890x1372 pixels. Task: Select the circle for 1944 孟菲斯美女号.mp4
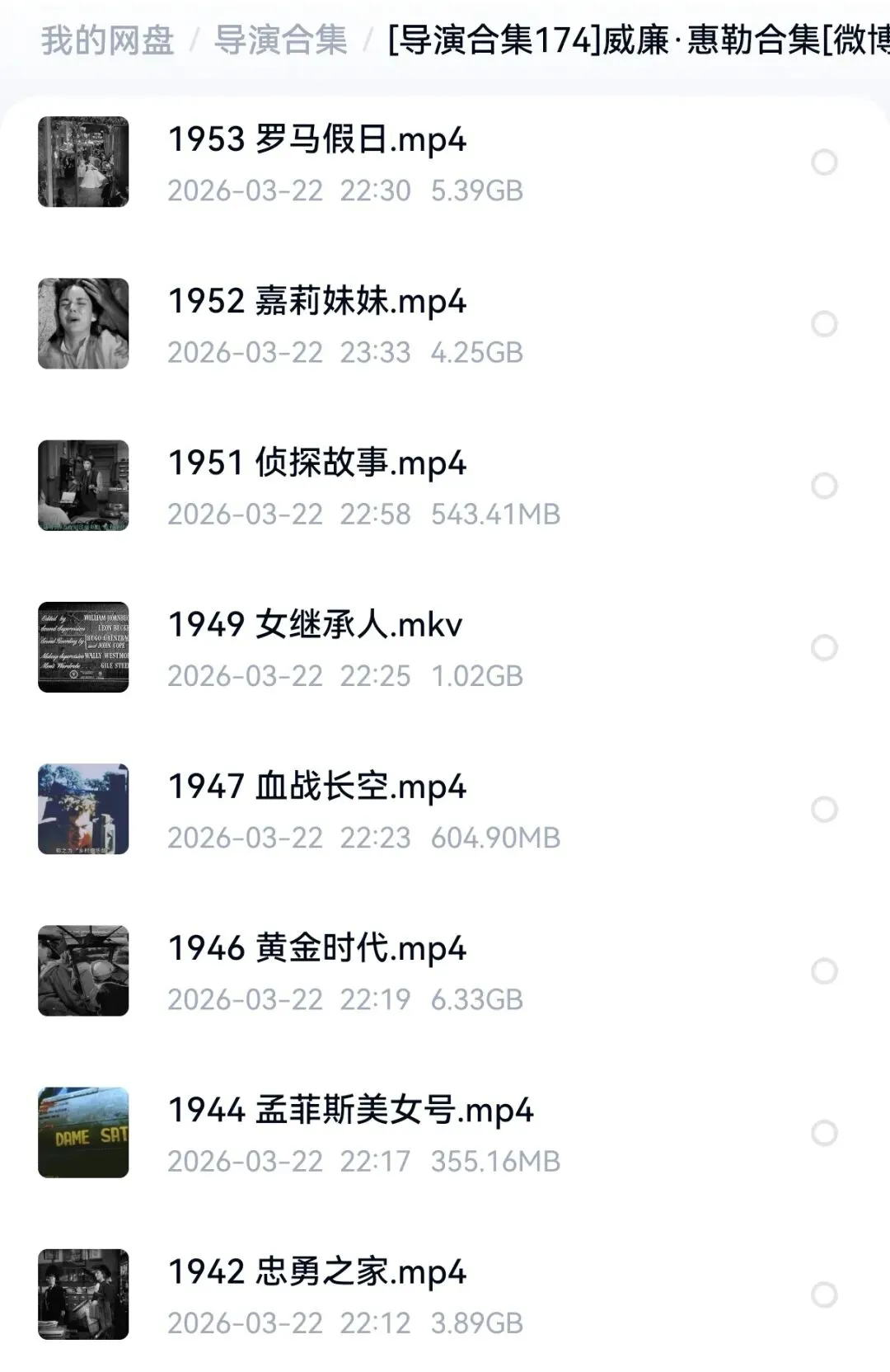click(x=824, y=1132)
